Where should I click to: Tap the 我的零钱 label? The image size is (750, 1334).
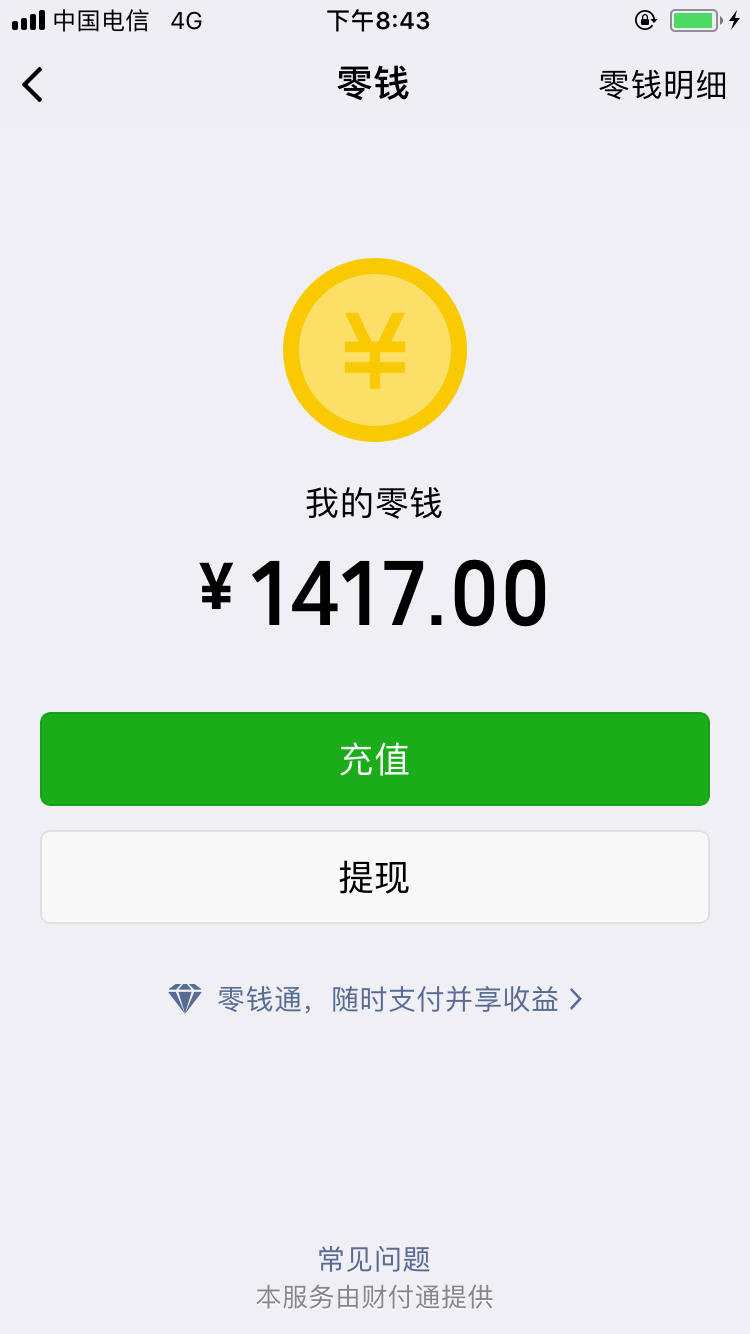pos(374,504)
